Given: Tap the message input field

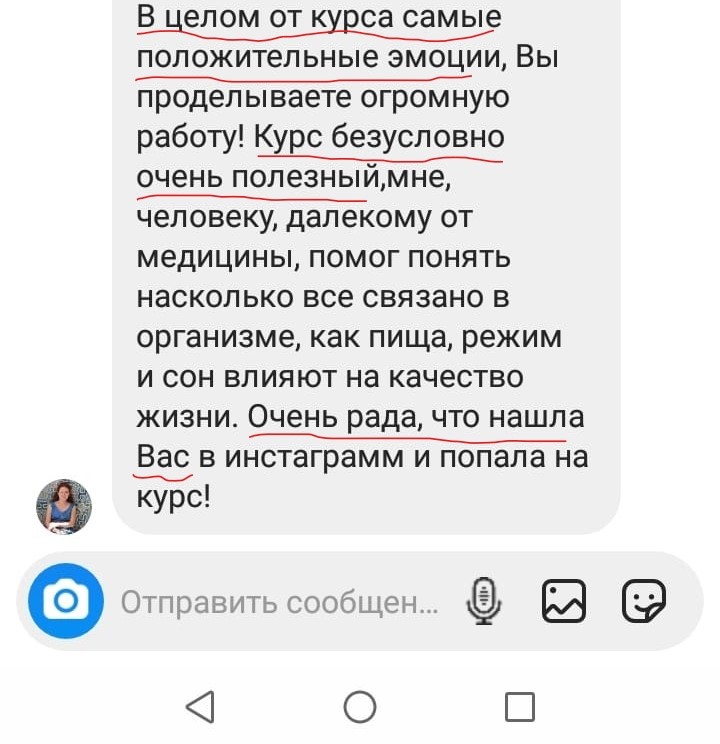Looking at the screenshot, I should pos(280,602).
